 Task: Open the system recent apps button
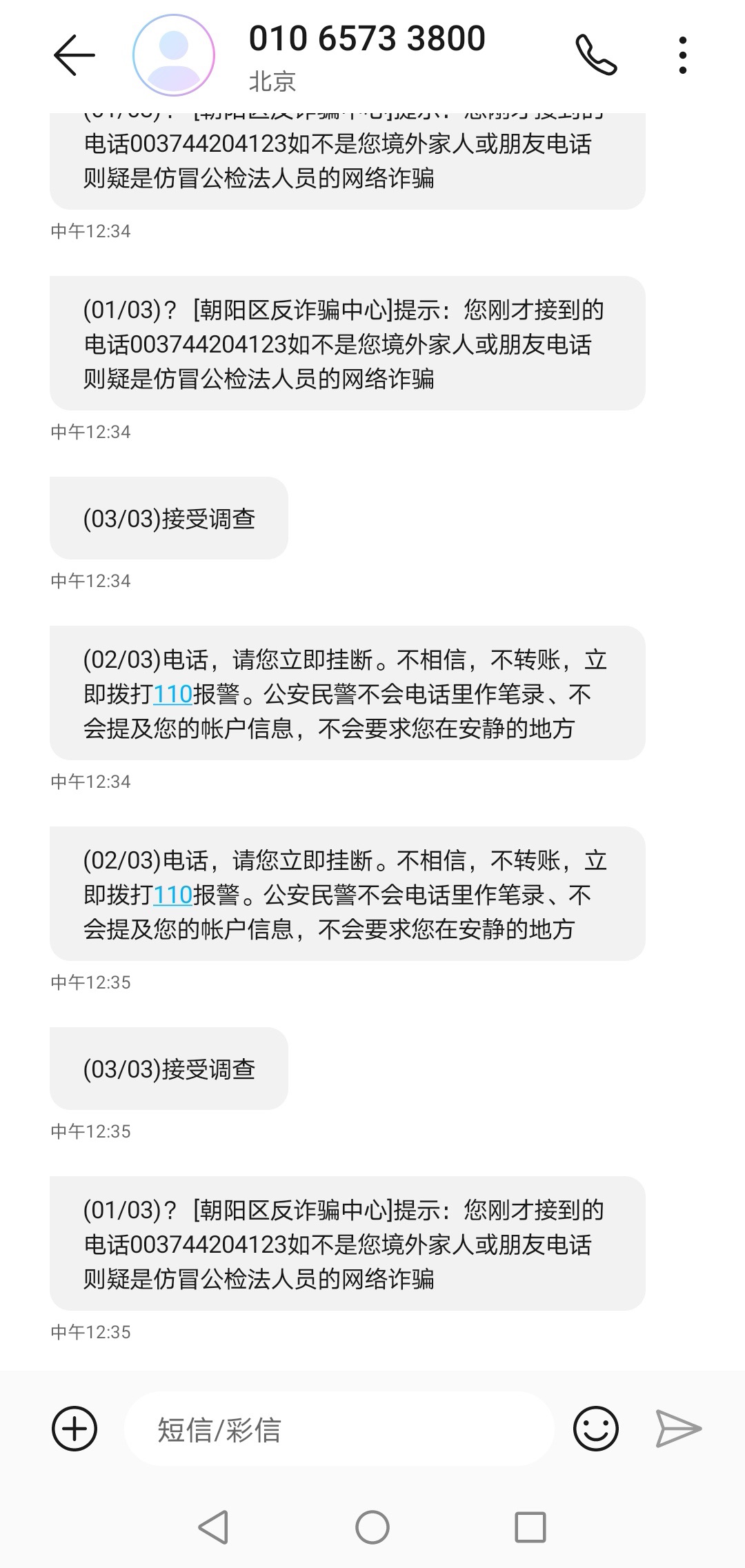[x=530, y=1527]
